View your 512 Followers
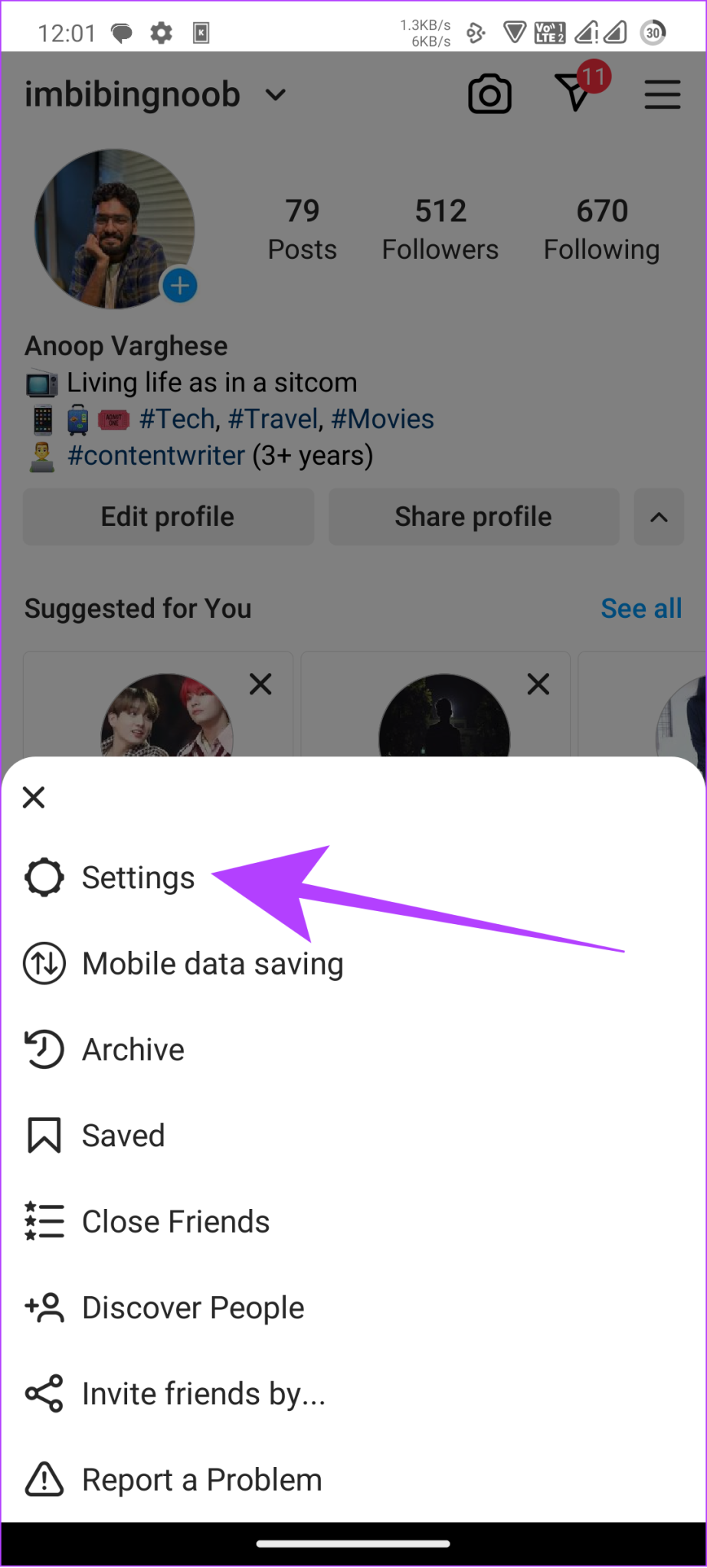The height and width of the screenshot is (1568, 707). pyautogui.click(x=440, y=227)
